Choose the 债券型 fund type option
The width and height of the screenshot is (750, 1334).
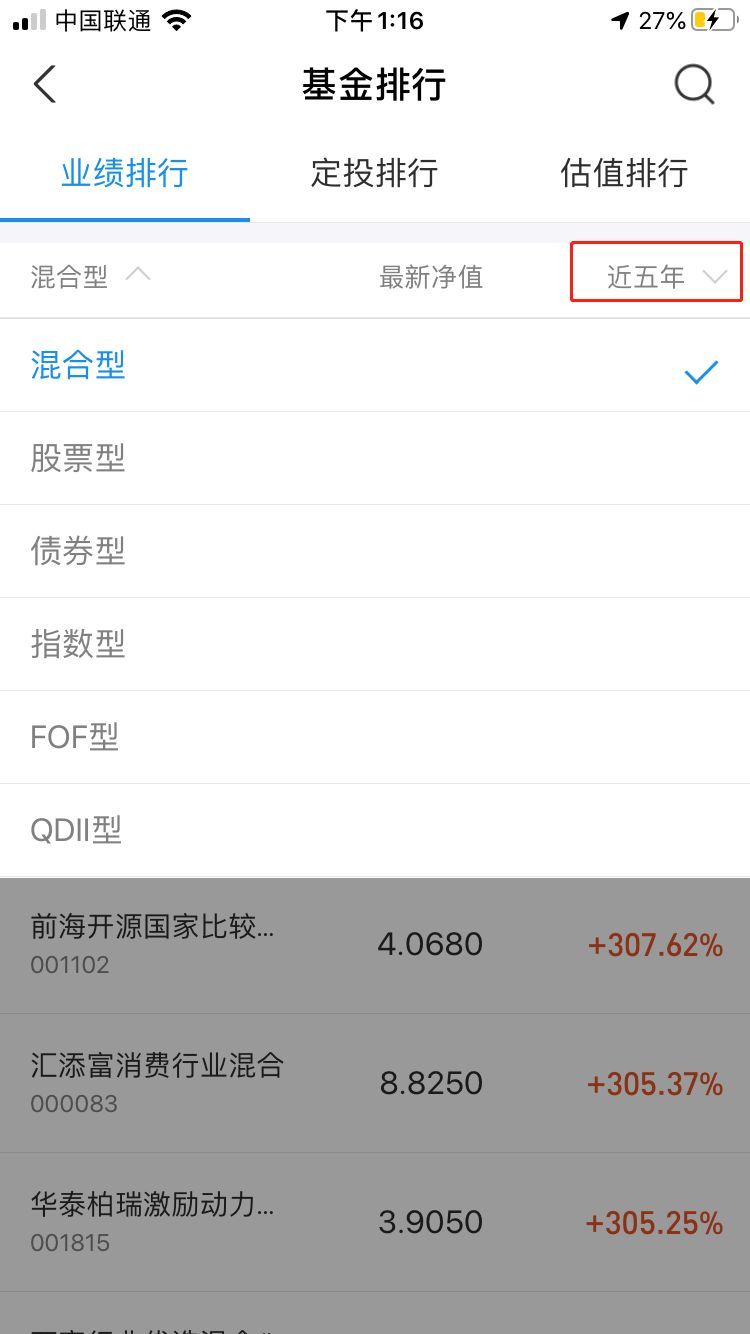[79, 551]
